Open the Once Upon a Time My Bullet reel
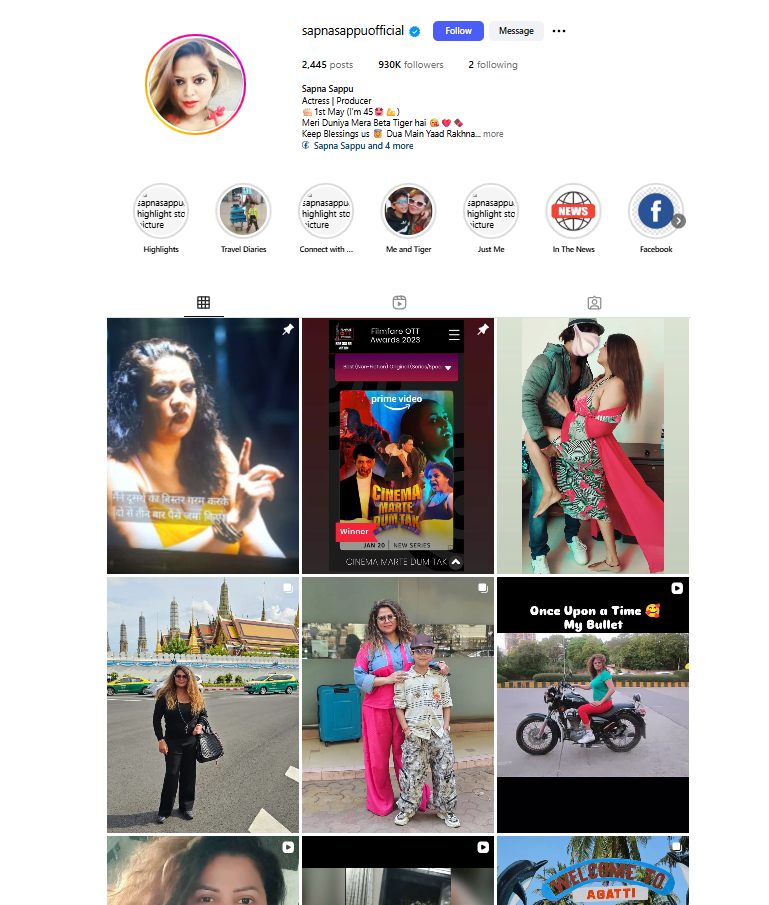Viewport: 769px width, 905px height. tap(593, 705)
